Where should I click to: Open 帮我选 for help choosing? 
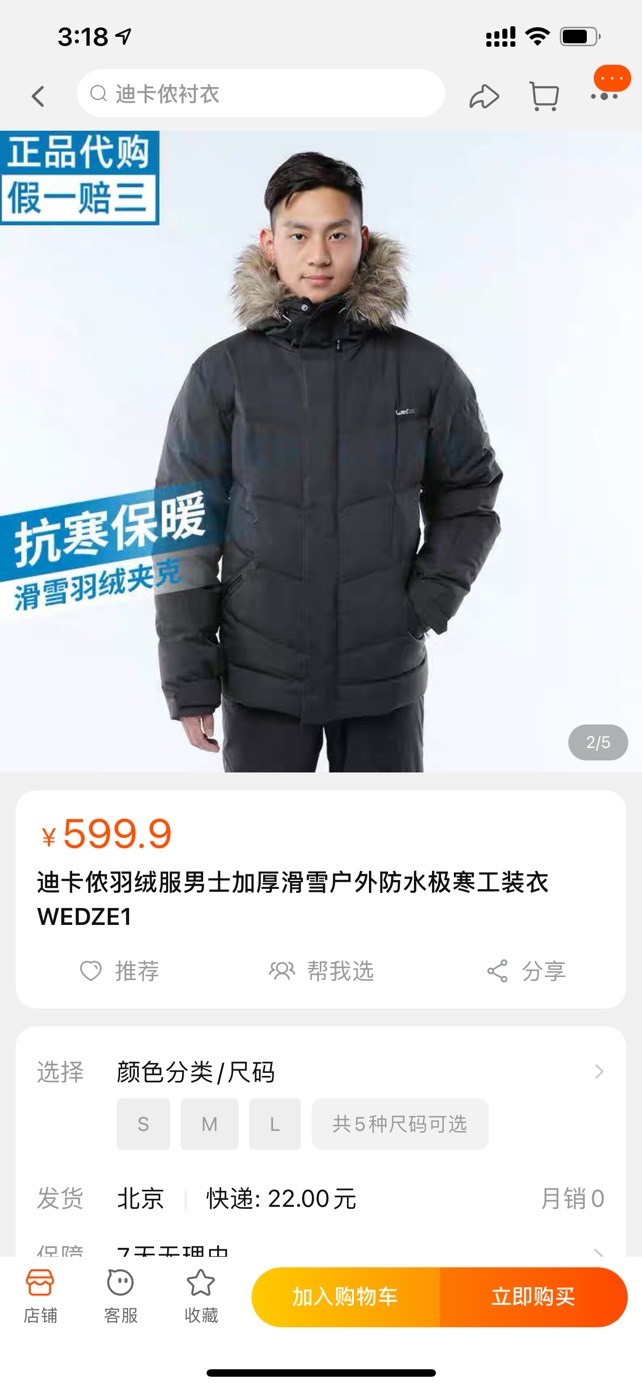pos(321,971)
